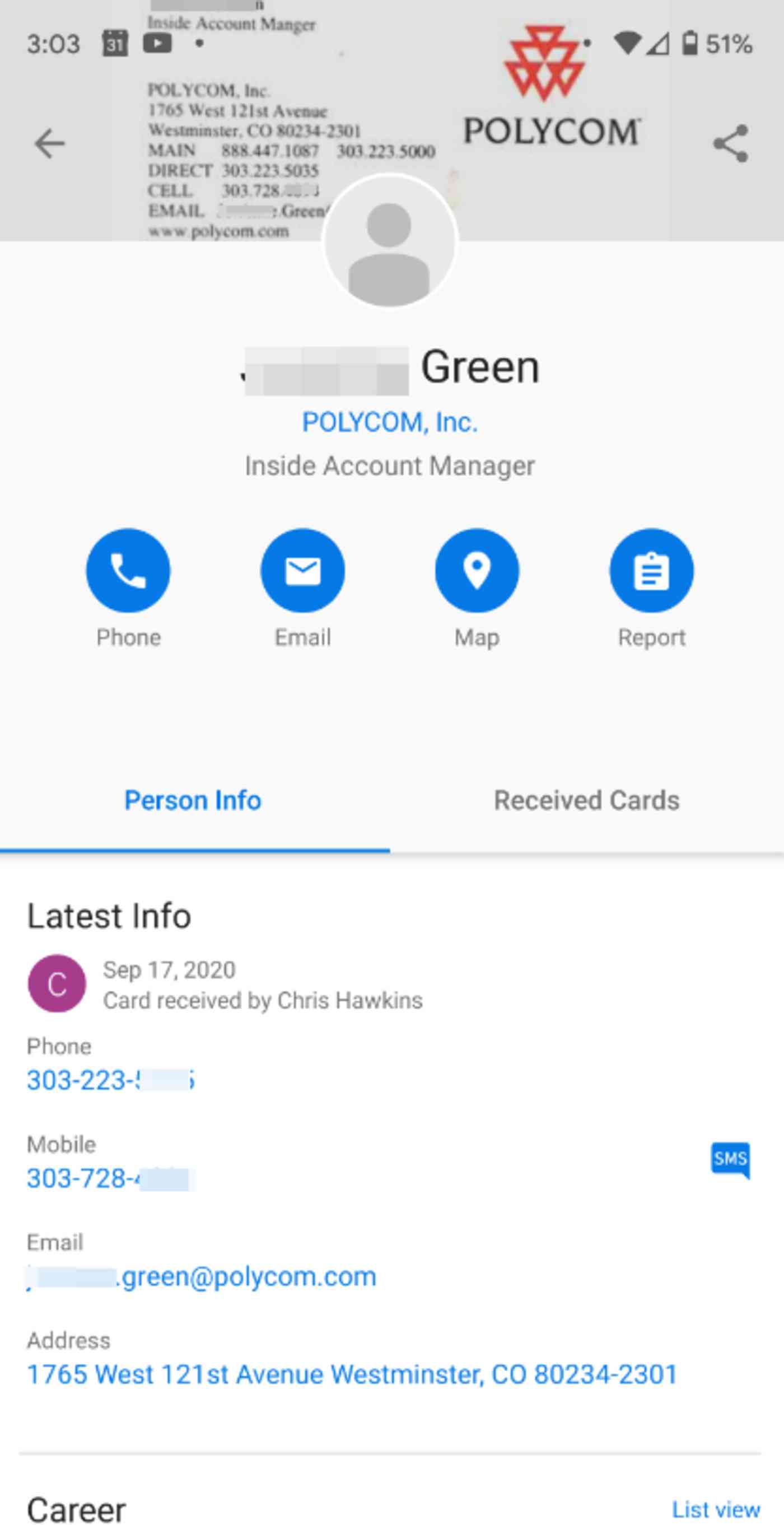The image size is (784, 1525).
Task: Go back using the arrow icon
Action: point(50,144)
